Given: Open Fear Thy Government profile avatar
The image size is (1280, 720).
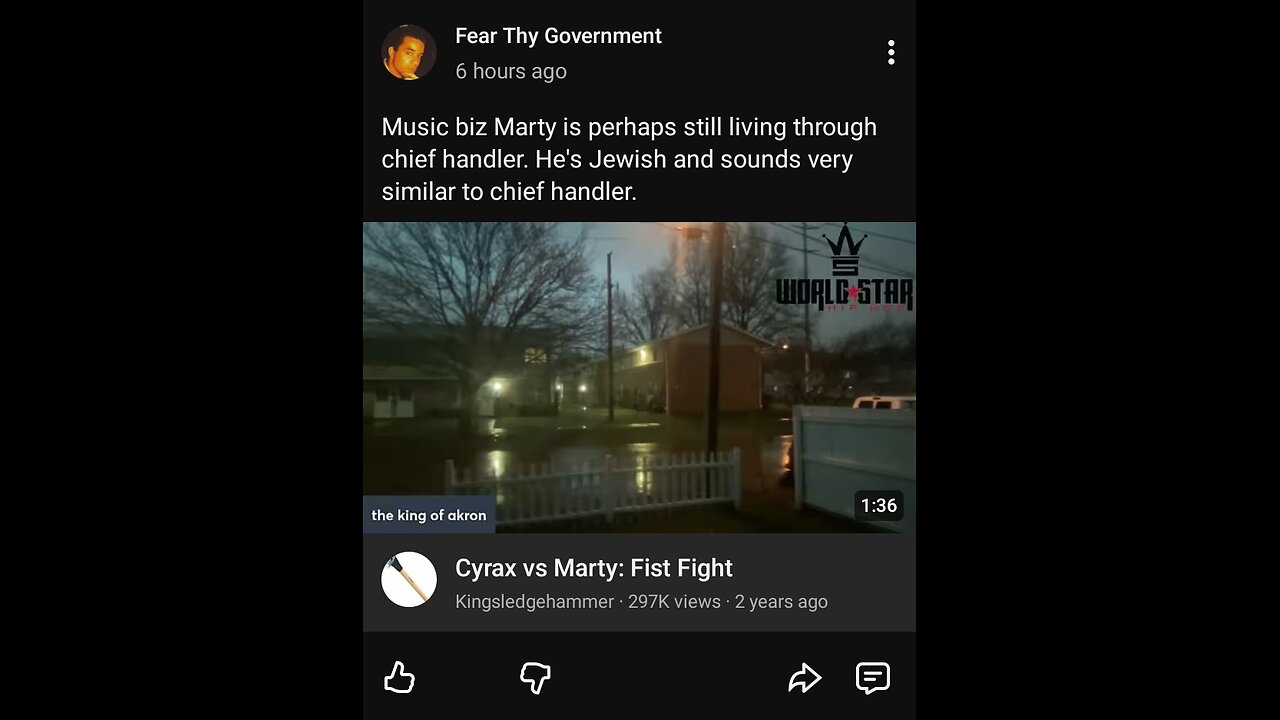Looking at the screenshot, I should coord(409,52).
